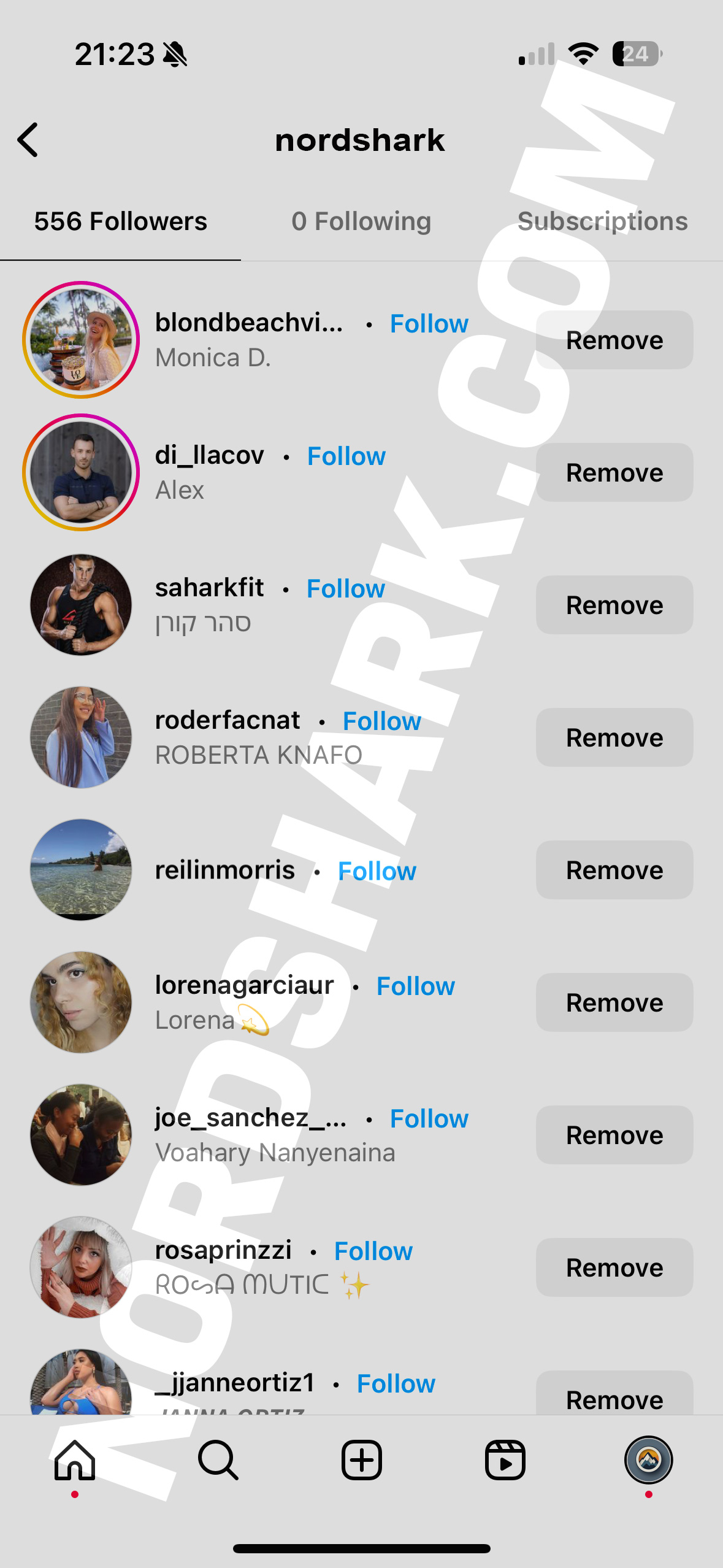723x1568 pixels.
Task: Open the Home feed tab
Action: tap(75, 1460)
